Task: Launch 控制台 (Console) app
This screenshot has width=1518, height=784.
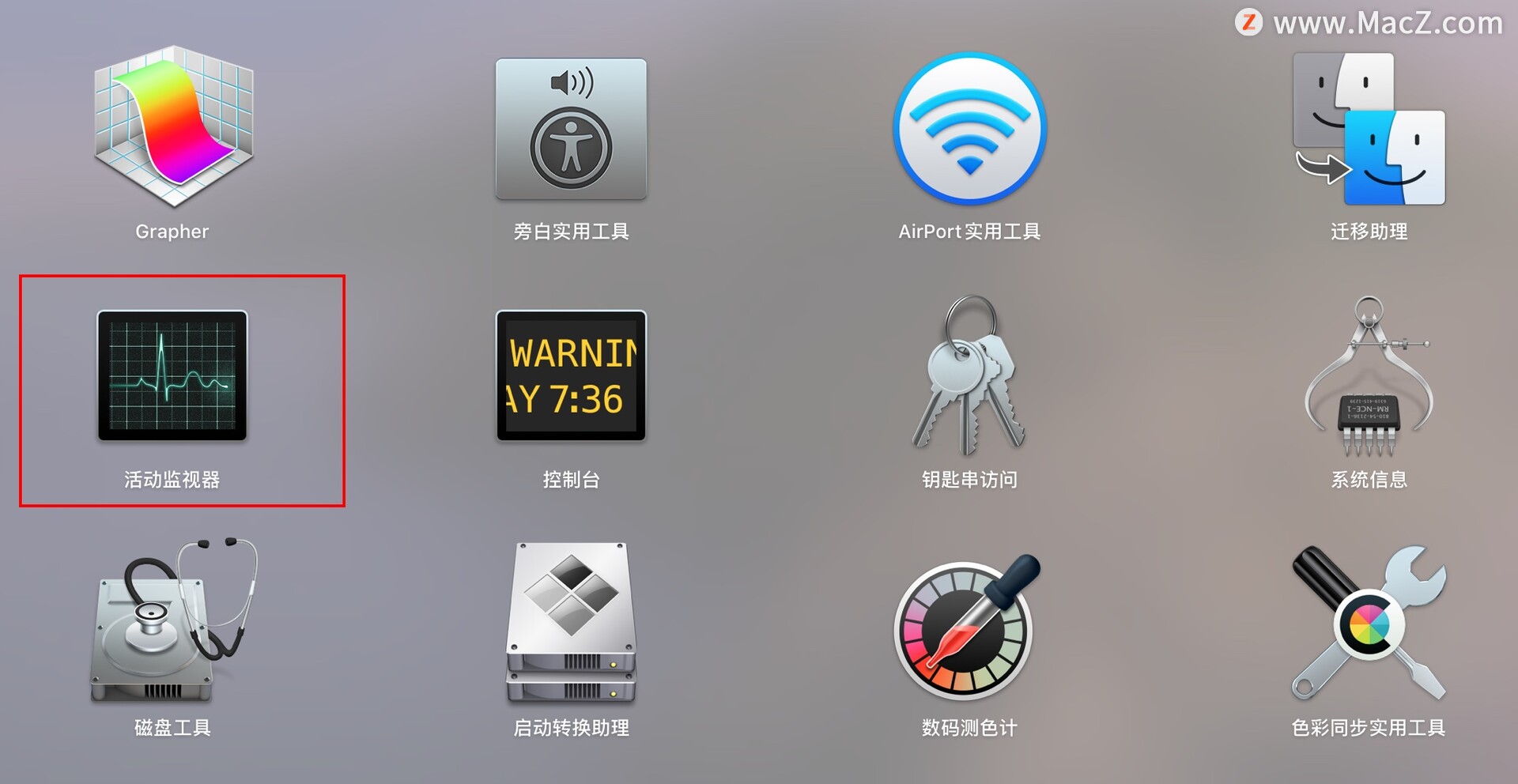Action: pos(571,375)
